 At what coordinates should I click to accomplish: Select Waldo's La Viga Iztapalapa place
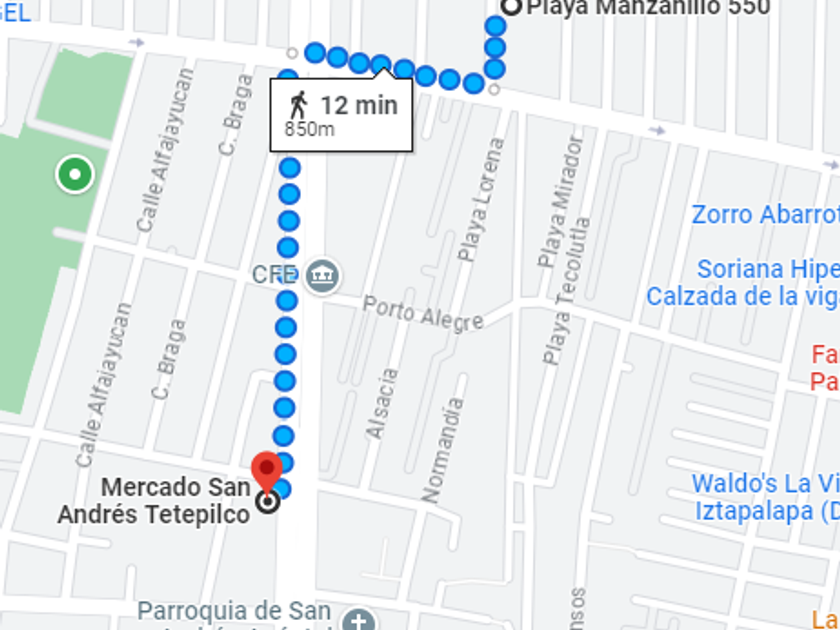point(765,497)
